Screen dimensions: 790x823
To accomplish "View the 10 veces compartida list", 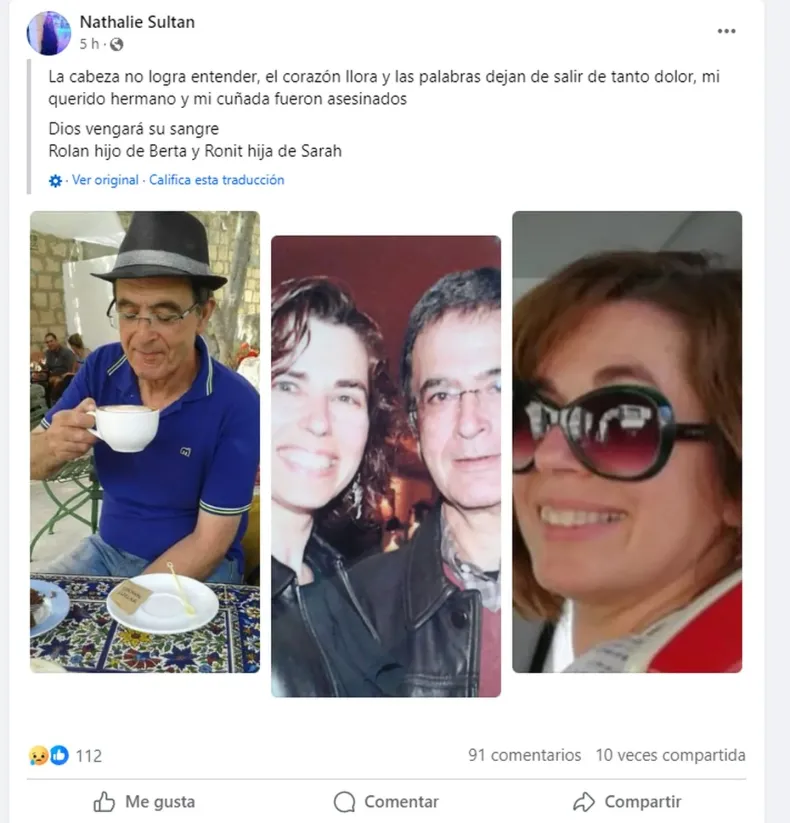I will coord(670,755).
